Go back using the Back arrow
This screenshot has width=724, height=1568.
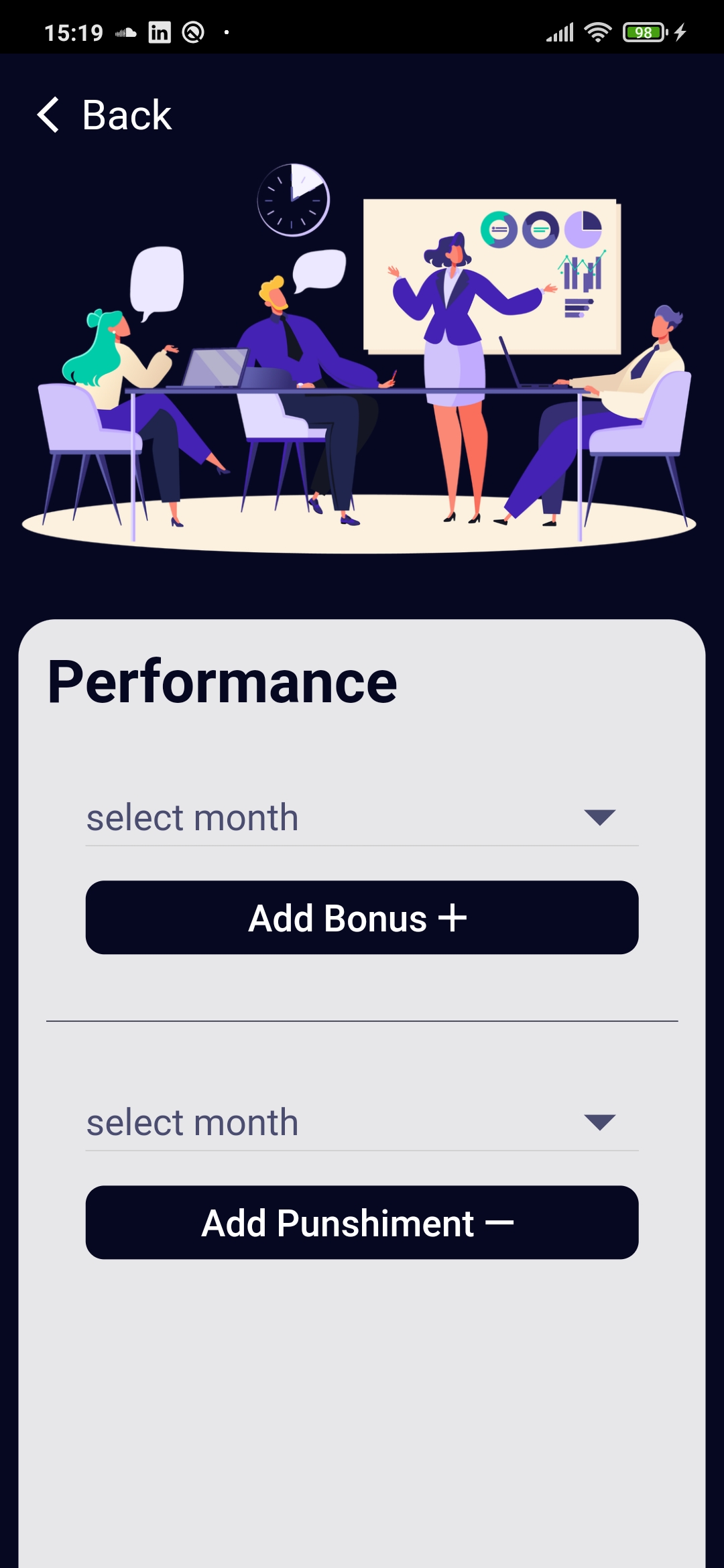(x=48, y=115)
